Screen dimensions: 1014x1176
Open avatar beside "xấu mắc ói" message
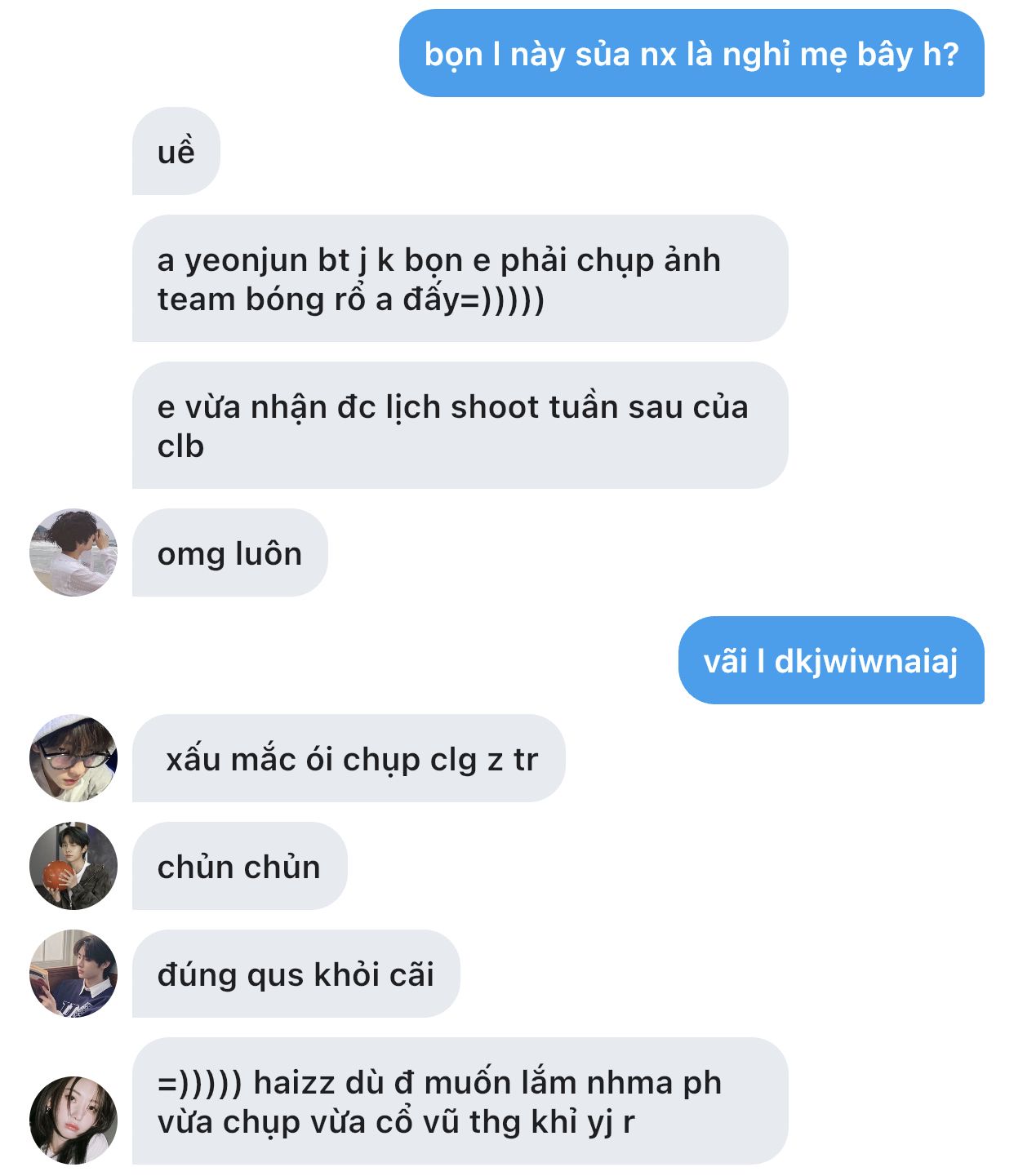[73, 758]
